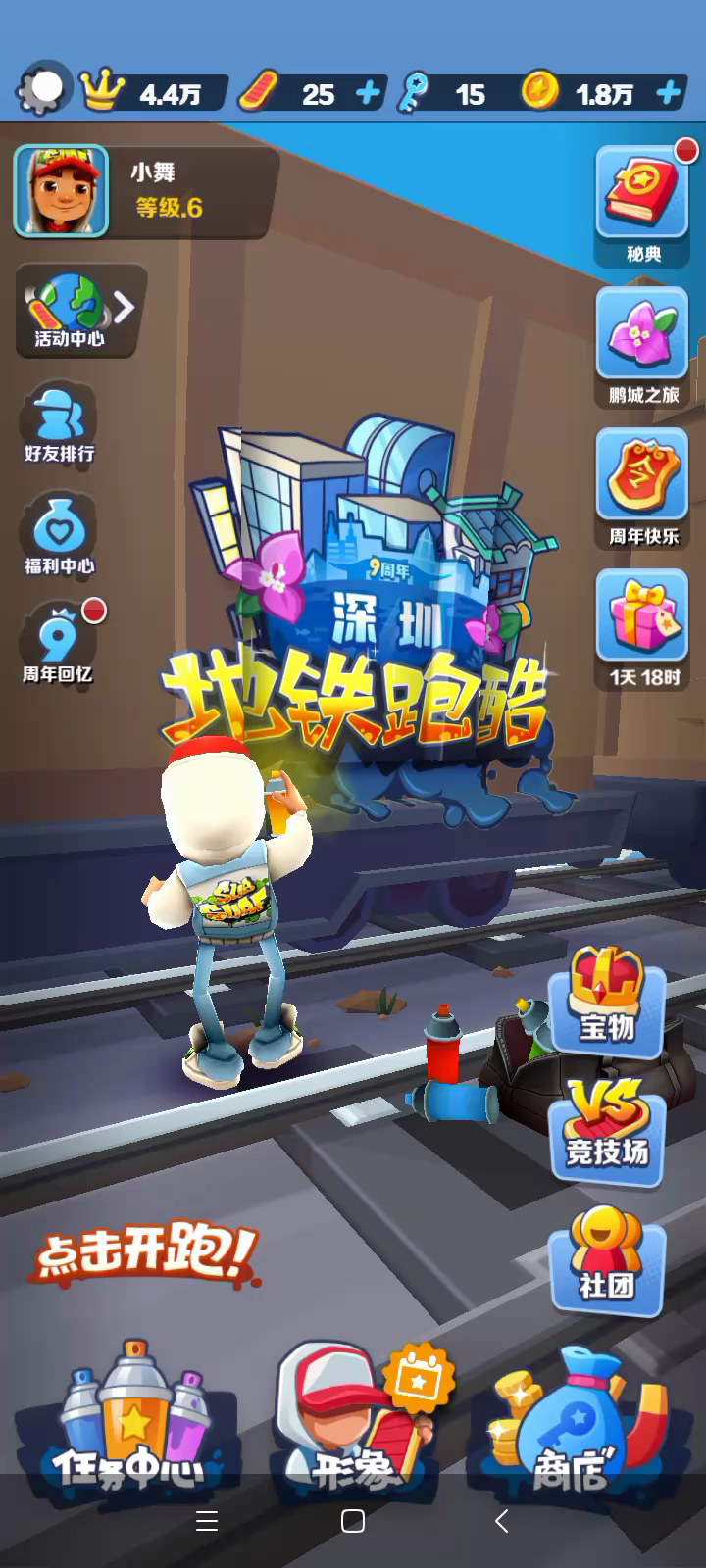The width and height of the screenshot is (706, 1568).
Task: View 好友排行 friend rankings
Action: (x=59, y=423)
